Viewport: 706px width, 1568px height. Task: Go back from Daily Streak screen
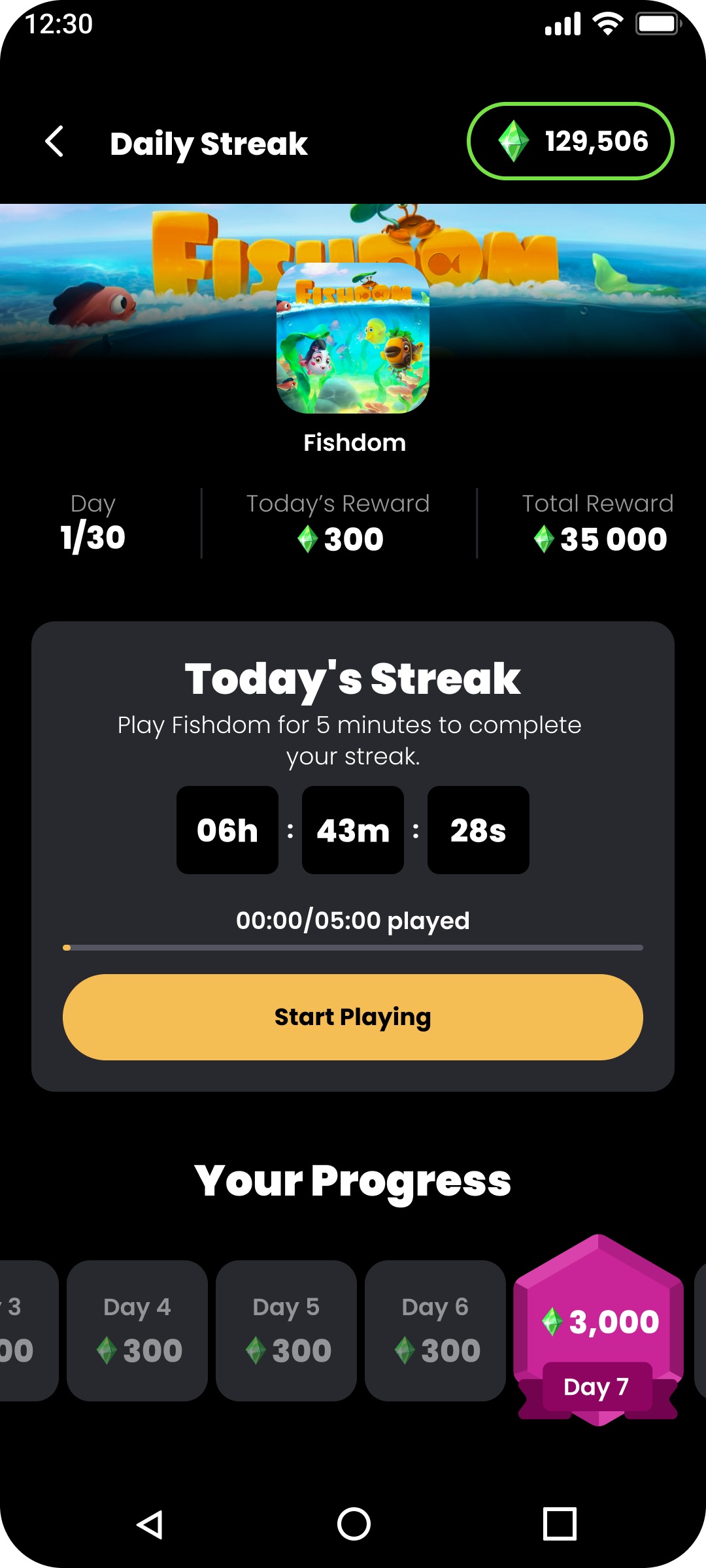point(55,142)
